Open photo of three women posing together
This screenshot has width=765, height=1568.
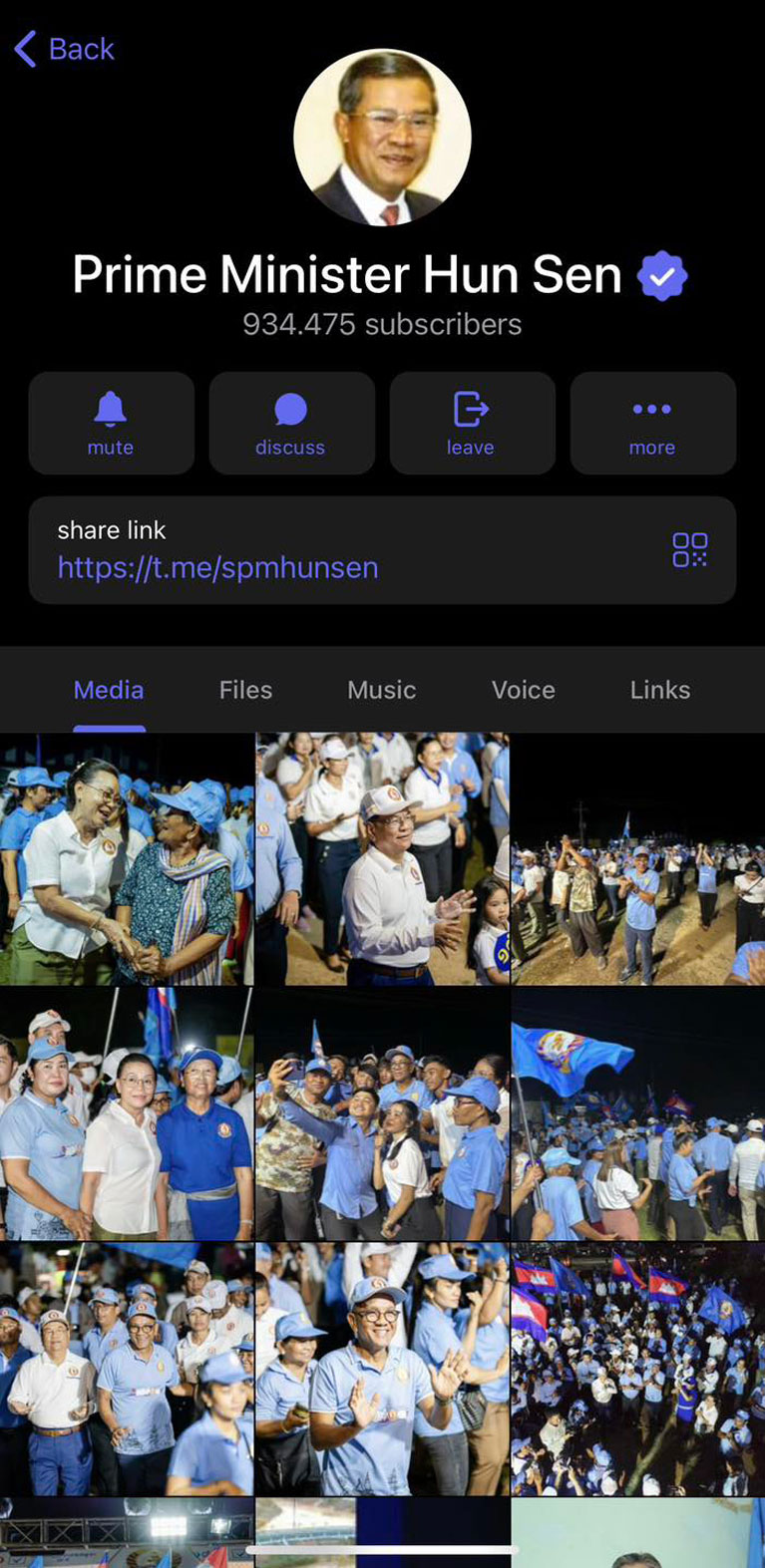click(x=127, y=1114)
